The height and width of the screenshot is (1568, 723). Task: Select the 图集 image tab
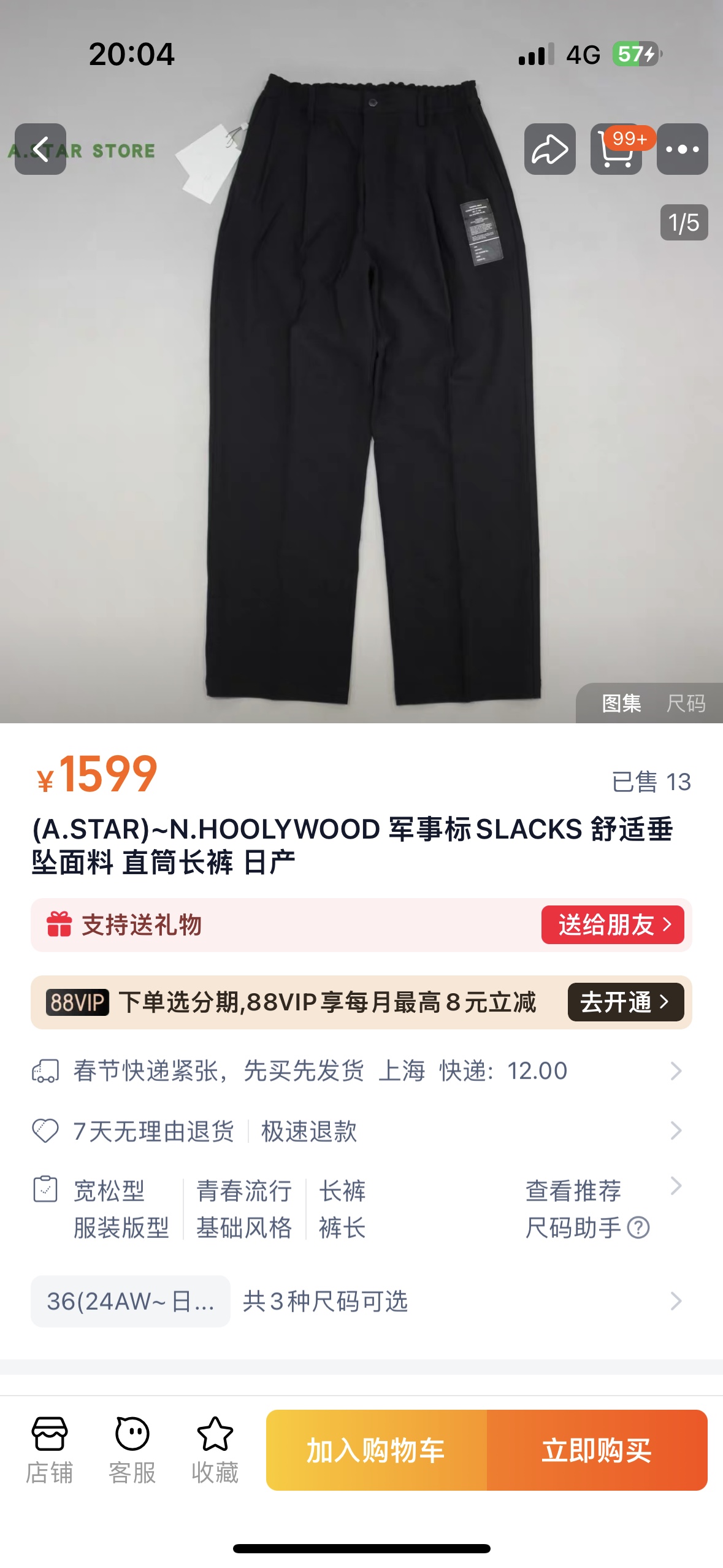[x=621, y=703]
